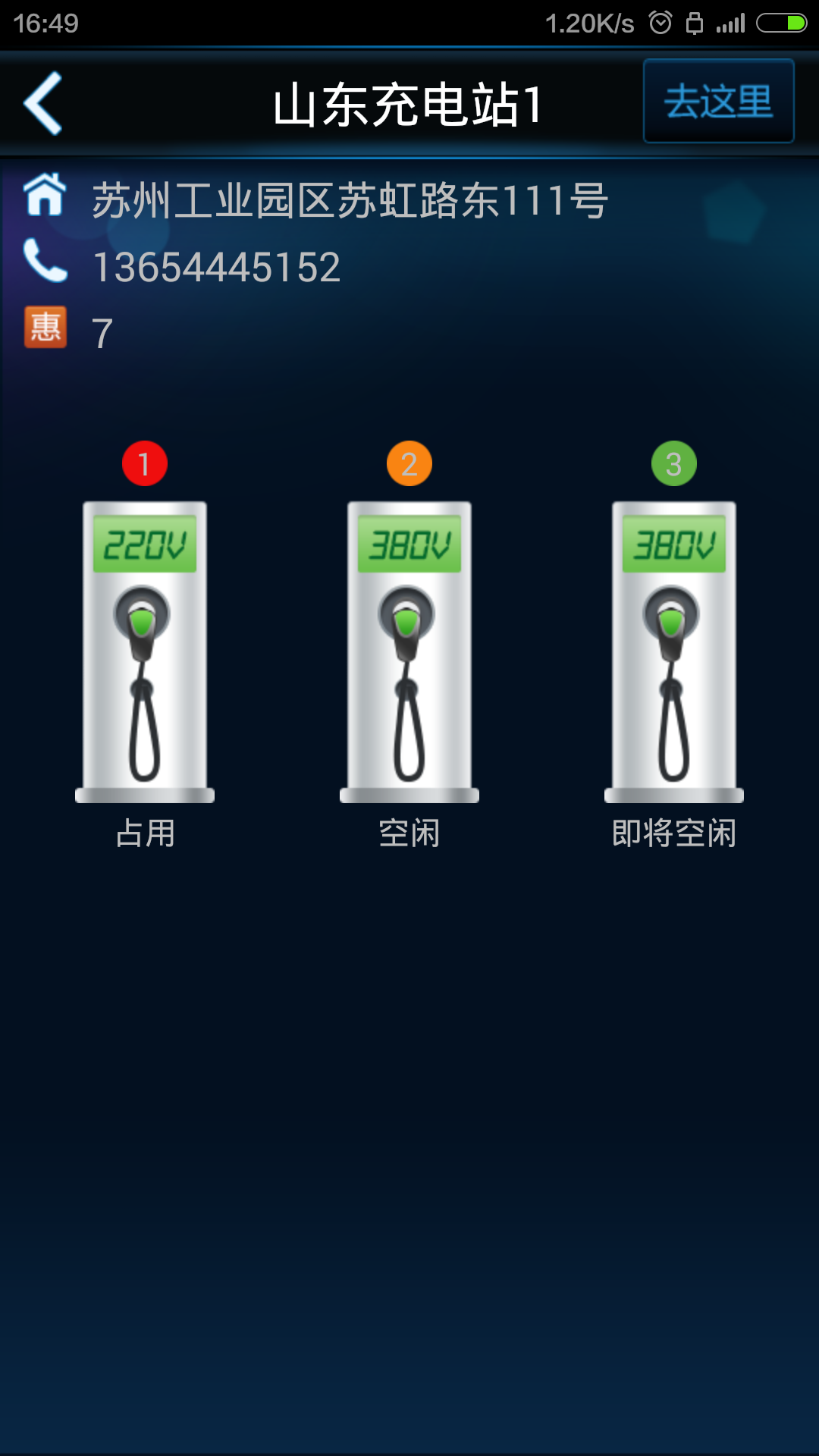Screen dimensions: 819x1456
Task: Call the phone number 13654445152
Action: 216,267
